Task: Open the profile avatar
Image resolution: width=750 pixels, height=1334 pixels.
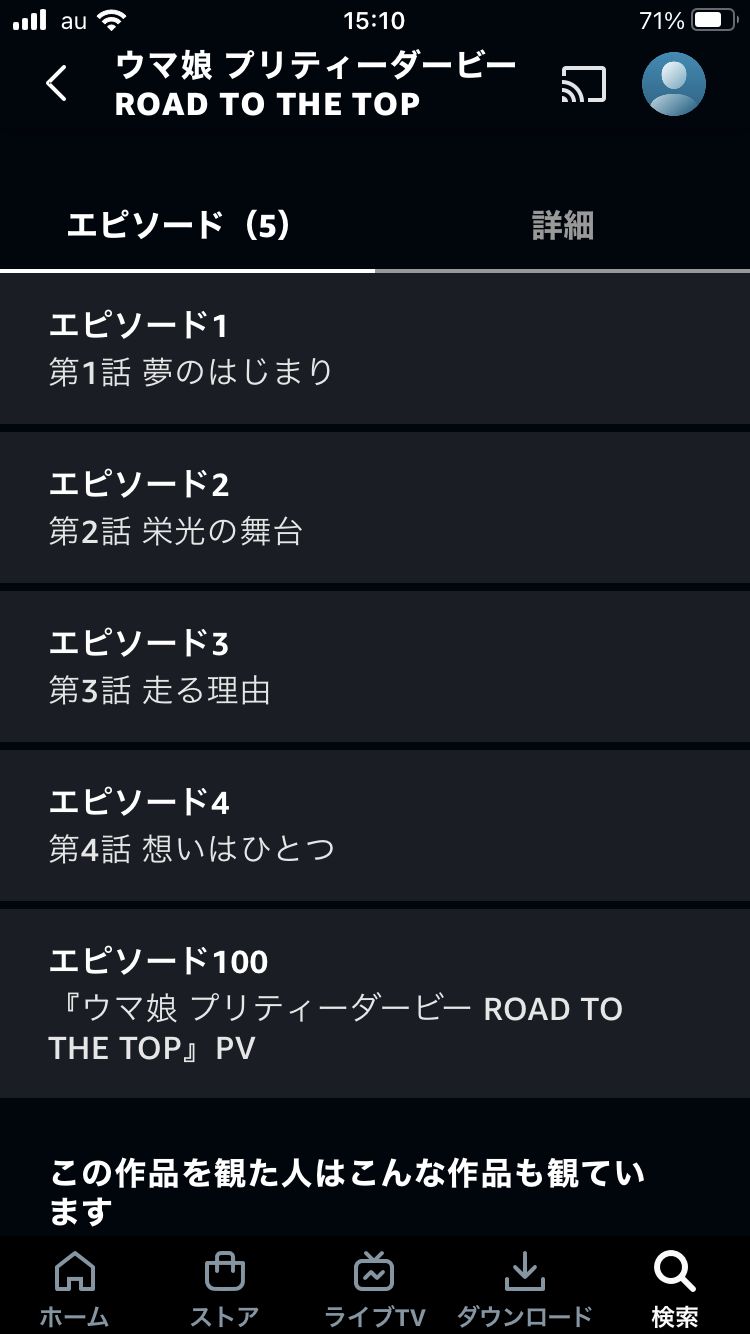Action: 674,84
